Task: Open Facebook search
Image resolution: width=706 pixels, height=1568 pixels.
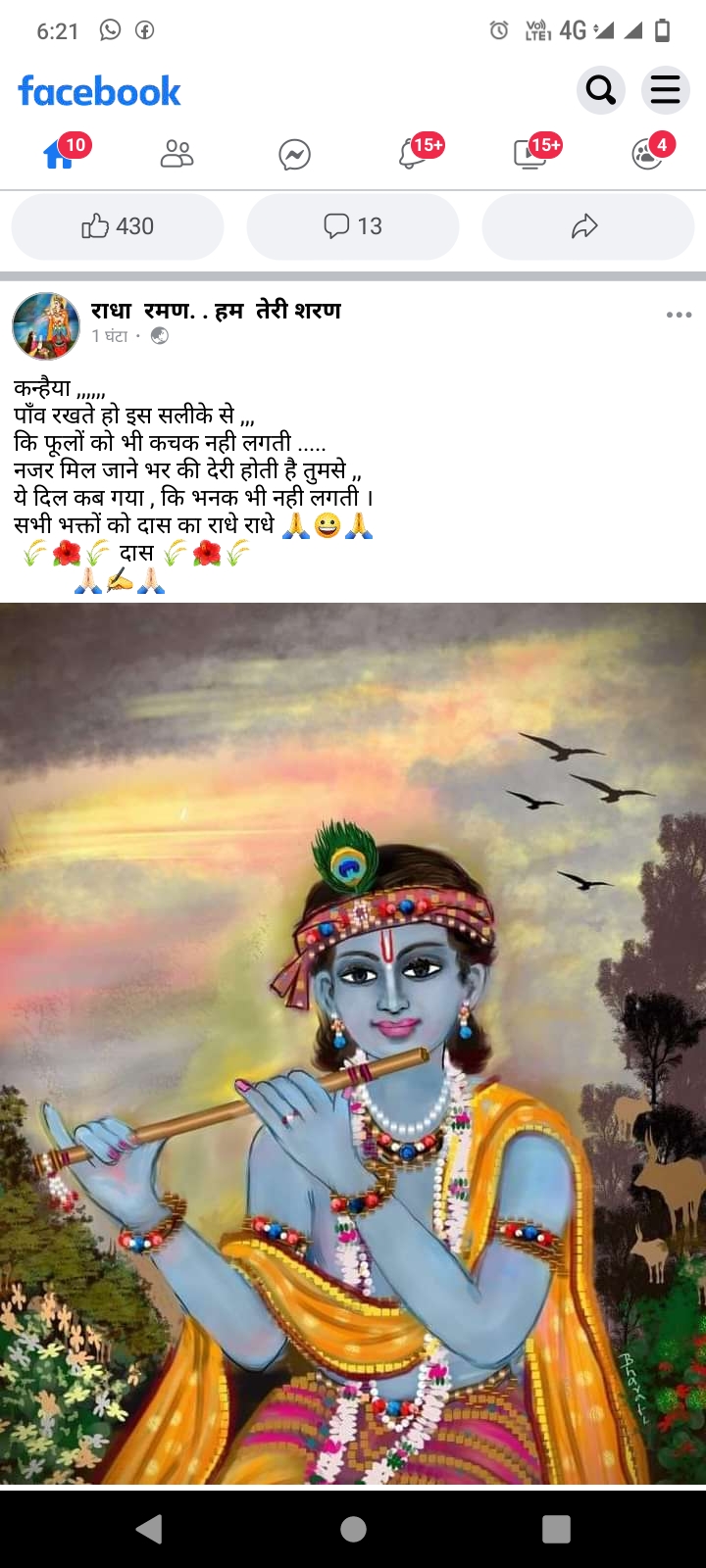Action: pyautogui.click(x=600, y=90)
